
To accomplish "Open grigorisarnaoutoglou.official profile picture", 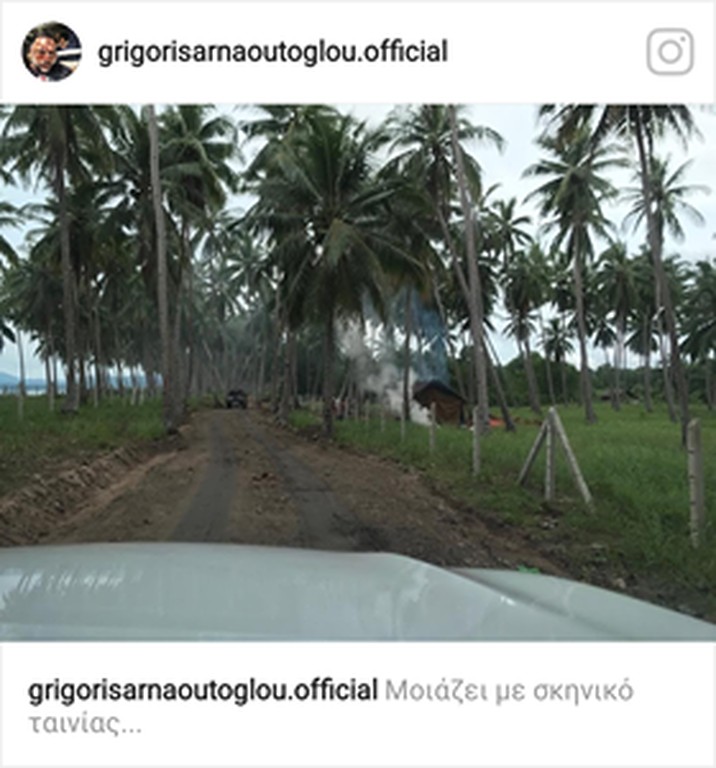I will point(51,51).
